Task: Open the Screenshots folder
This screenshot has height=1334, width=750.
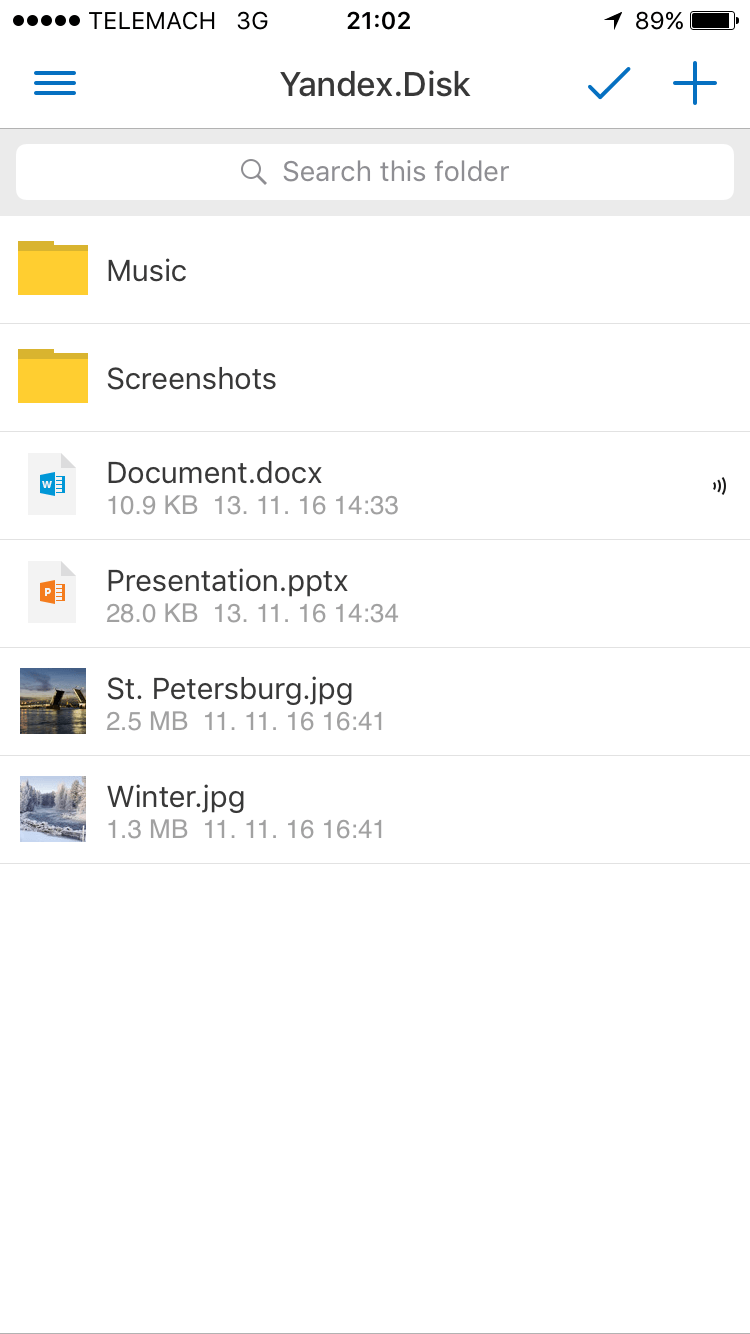Action: pyautogui.click(x=375, y=378)
